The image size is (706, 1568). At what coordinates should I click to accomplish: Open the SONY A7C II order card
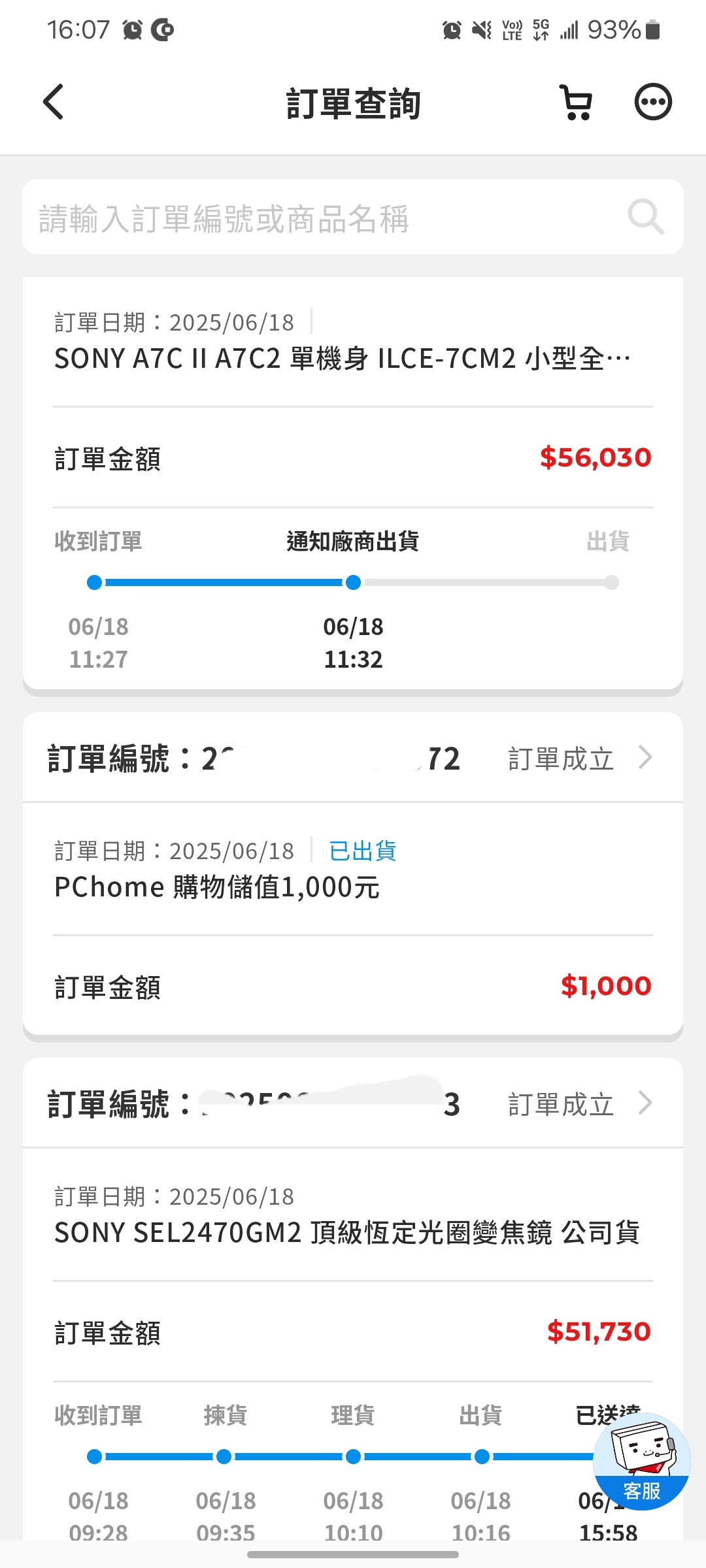(353, 483)
